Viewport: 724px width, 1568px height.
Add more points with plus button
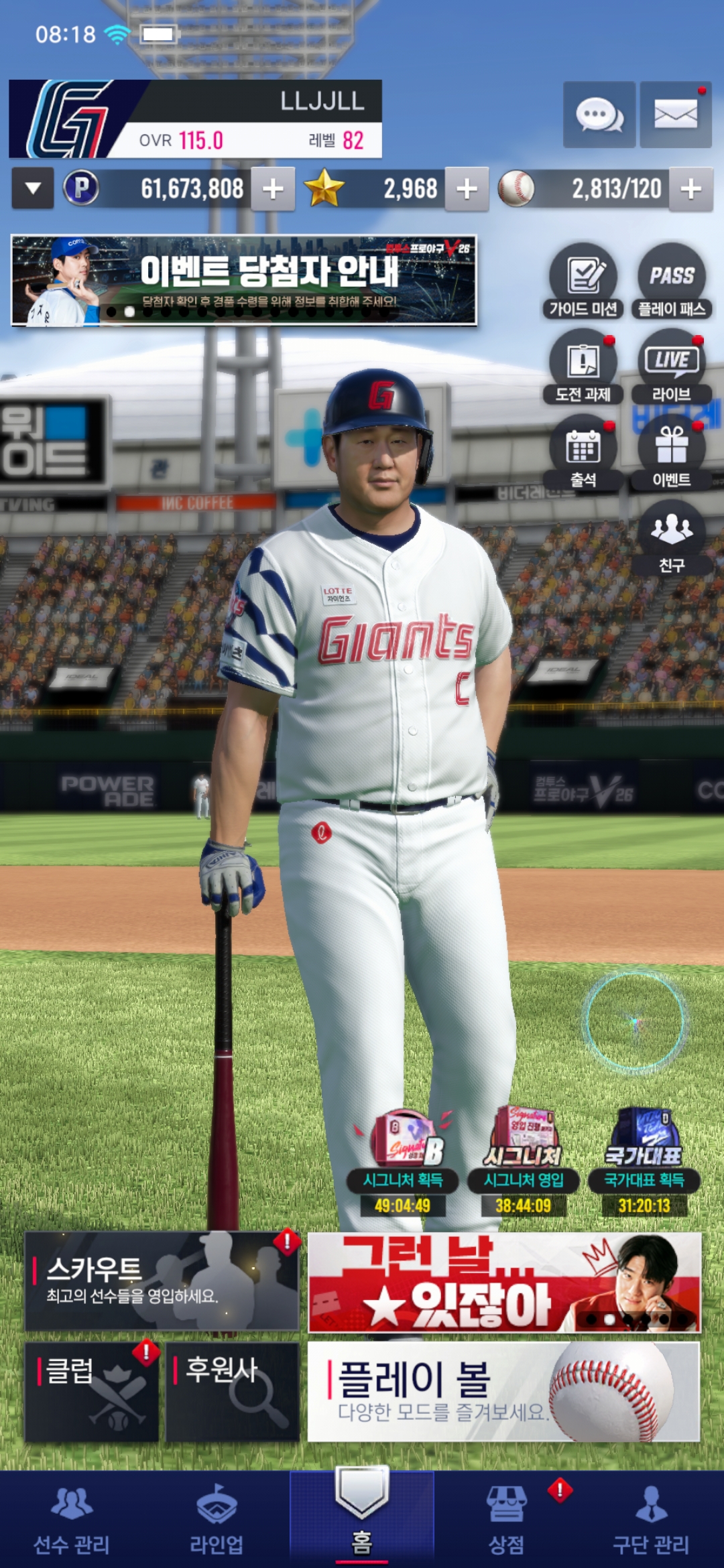point(273,189)
